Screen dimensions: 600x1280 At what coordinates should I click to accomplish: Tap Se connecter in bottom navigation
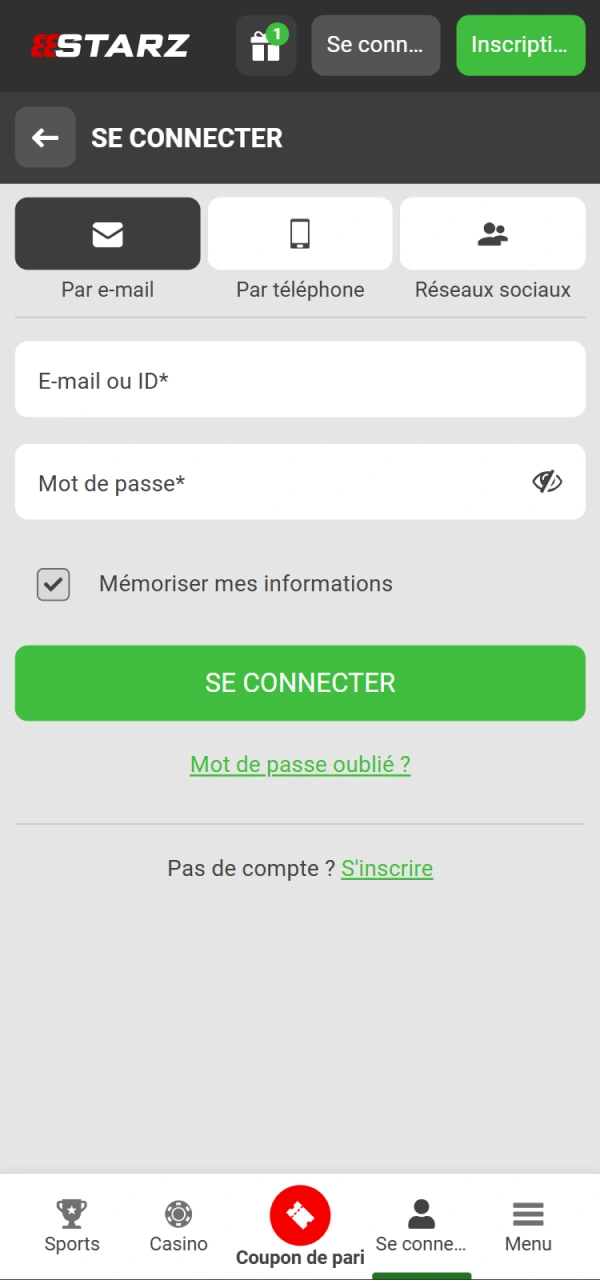[421, 1226]
